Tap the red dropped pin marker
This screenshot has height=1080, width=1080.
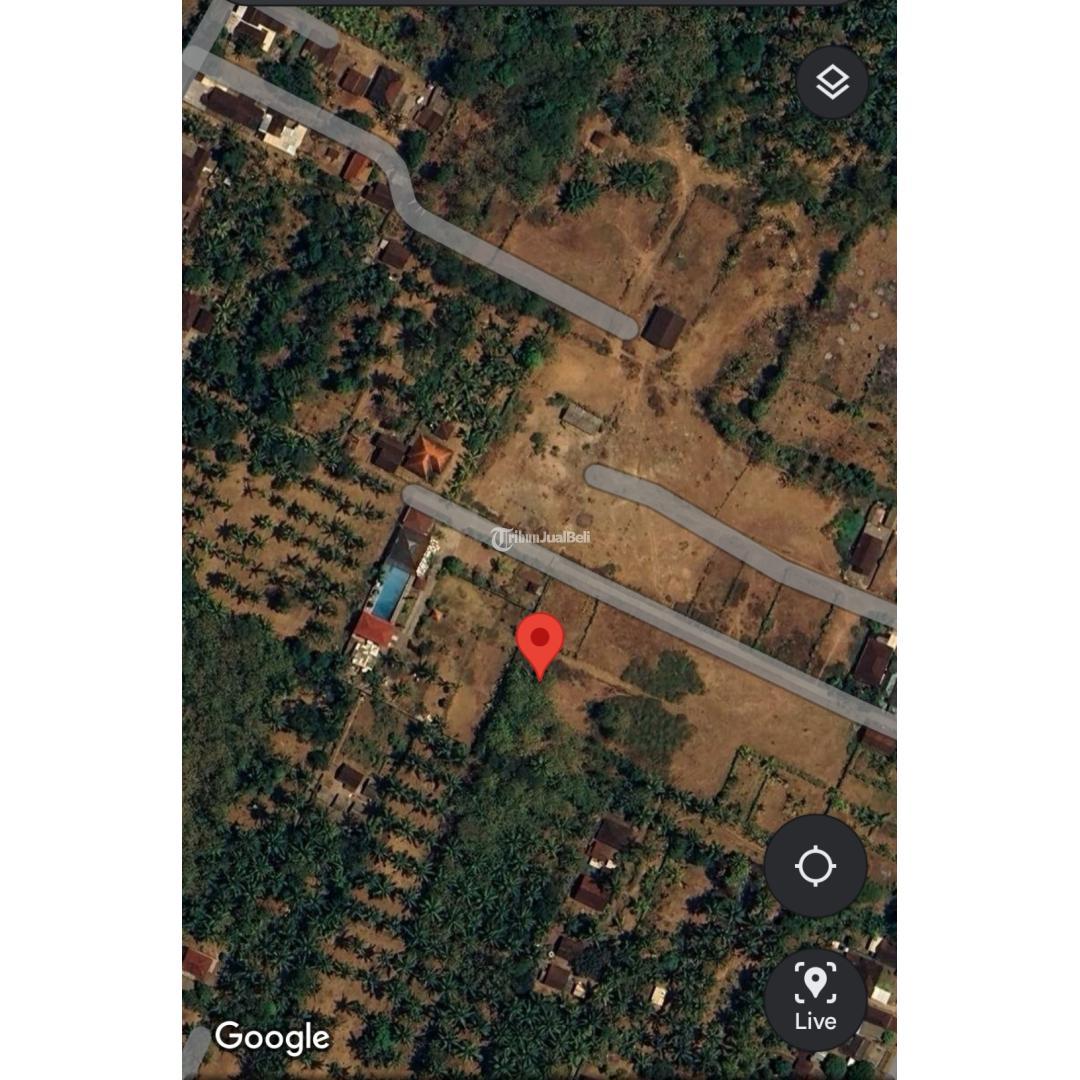540,642
